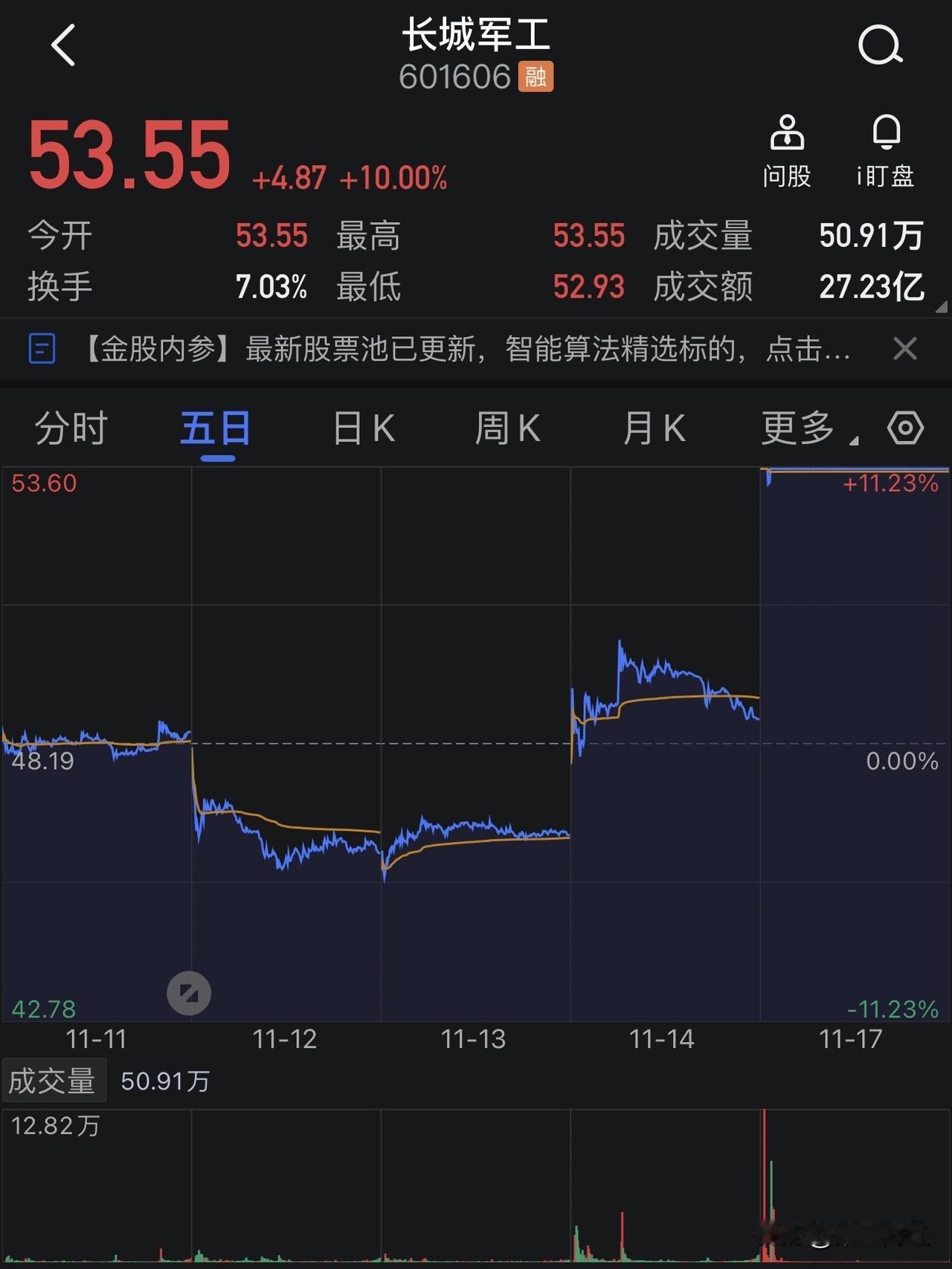The image size is (952, 1269).
Task: Expand the quote details corner arrow
Action: tap(941, 306)
